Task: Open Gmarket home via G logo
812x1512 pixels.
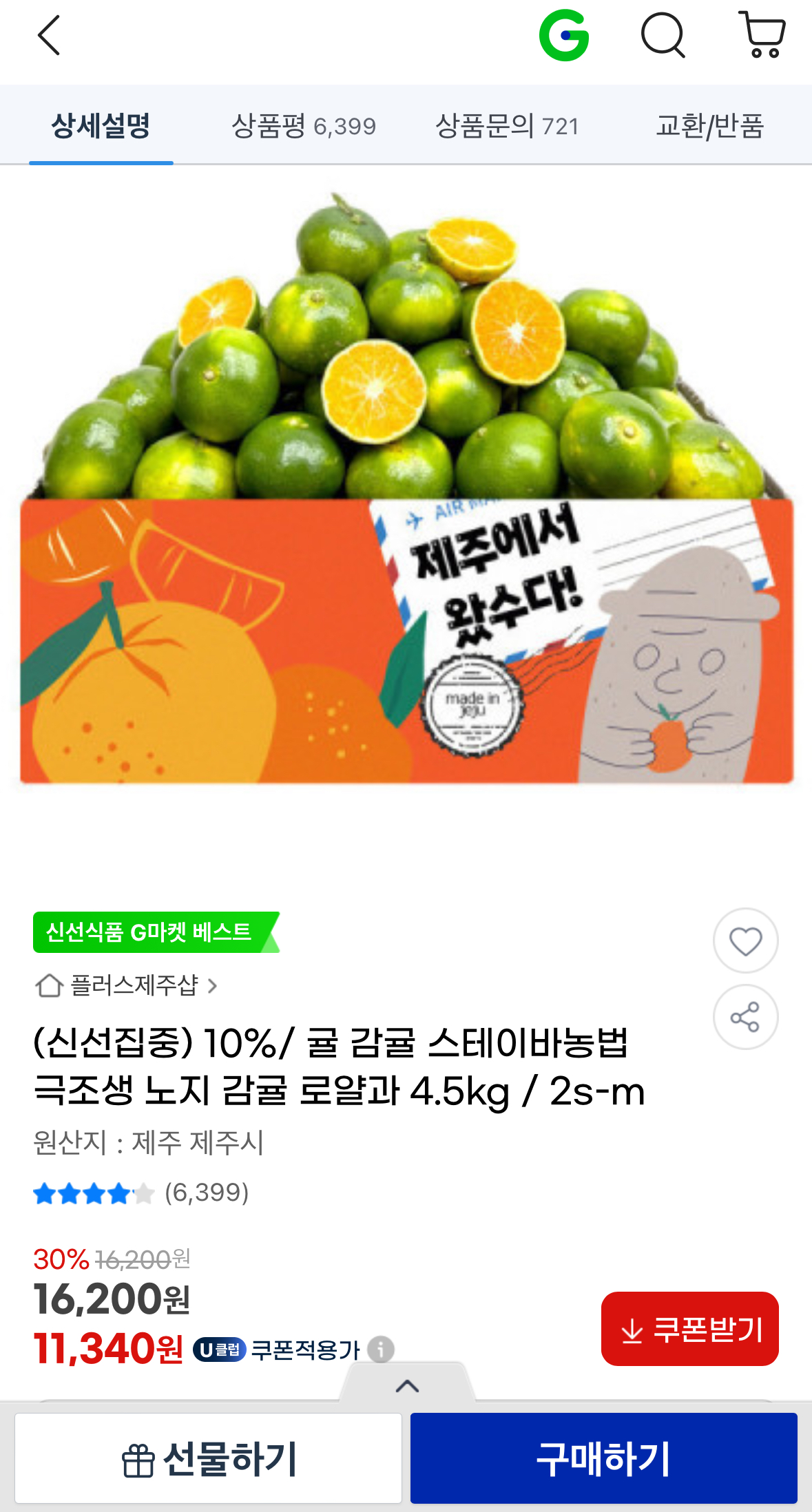Action: pos(564,36)
